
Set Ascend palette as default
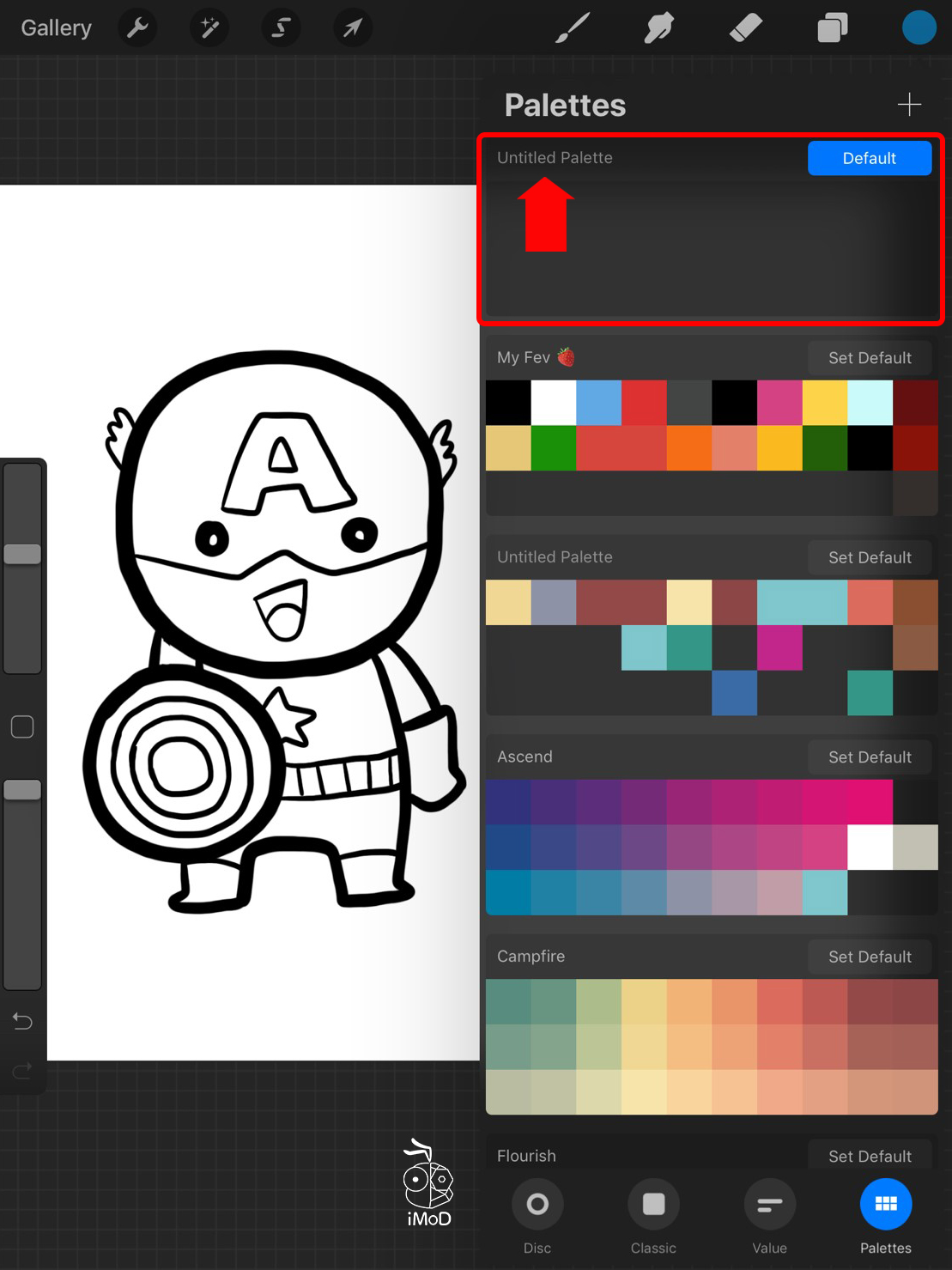869,757
